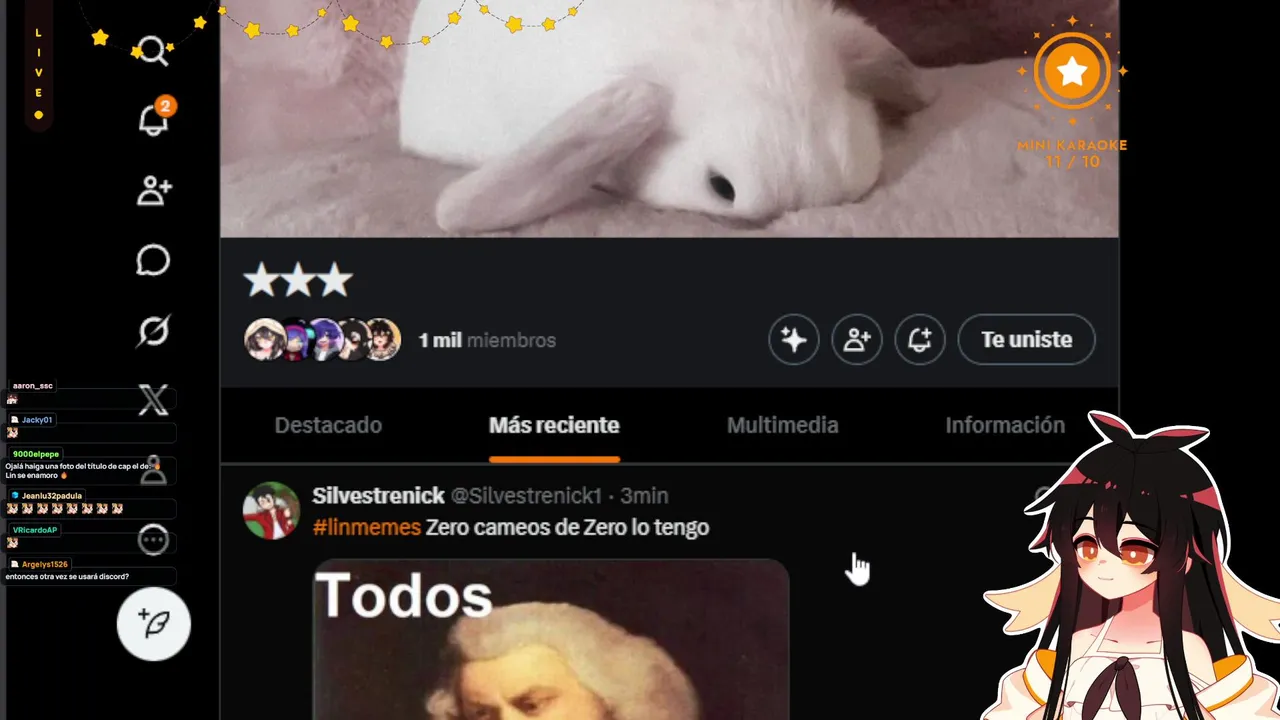This screenshot has height=720, width=1280.
Task: Tap the sparkle icon beside the community name
Action: pyautogui.click(x=794, y=340)
